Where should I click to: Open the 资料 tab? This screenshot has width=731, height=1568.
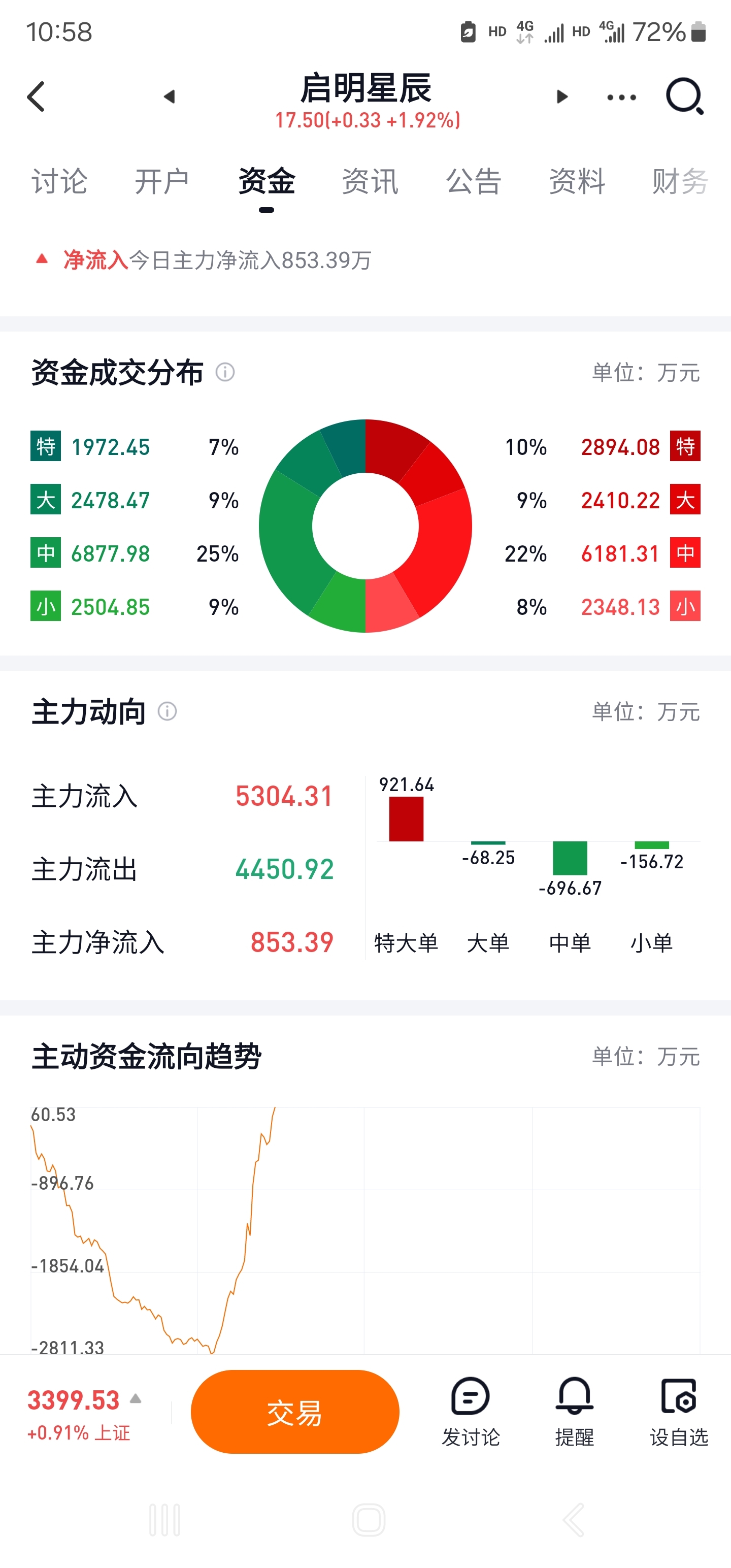[x=577, y=181]
